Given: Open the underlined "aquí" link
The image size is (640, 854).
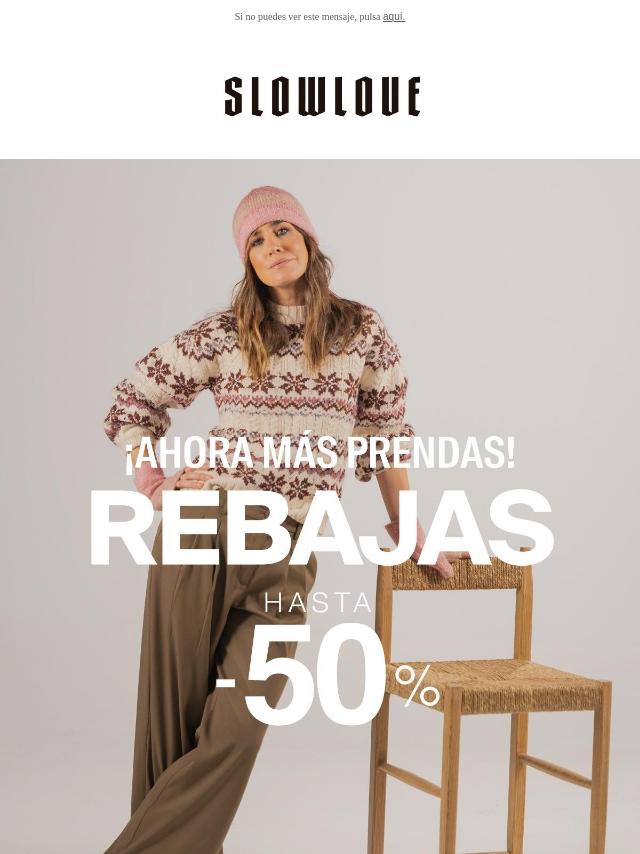Looking at the screenshot, I should click(393, 17).
